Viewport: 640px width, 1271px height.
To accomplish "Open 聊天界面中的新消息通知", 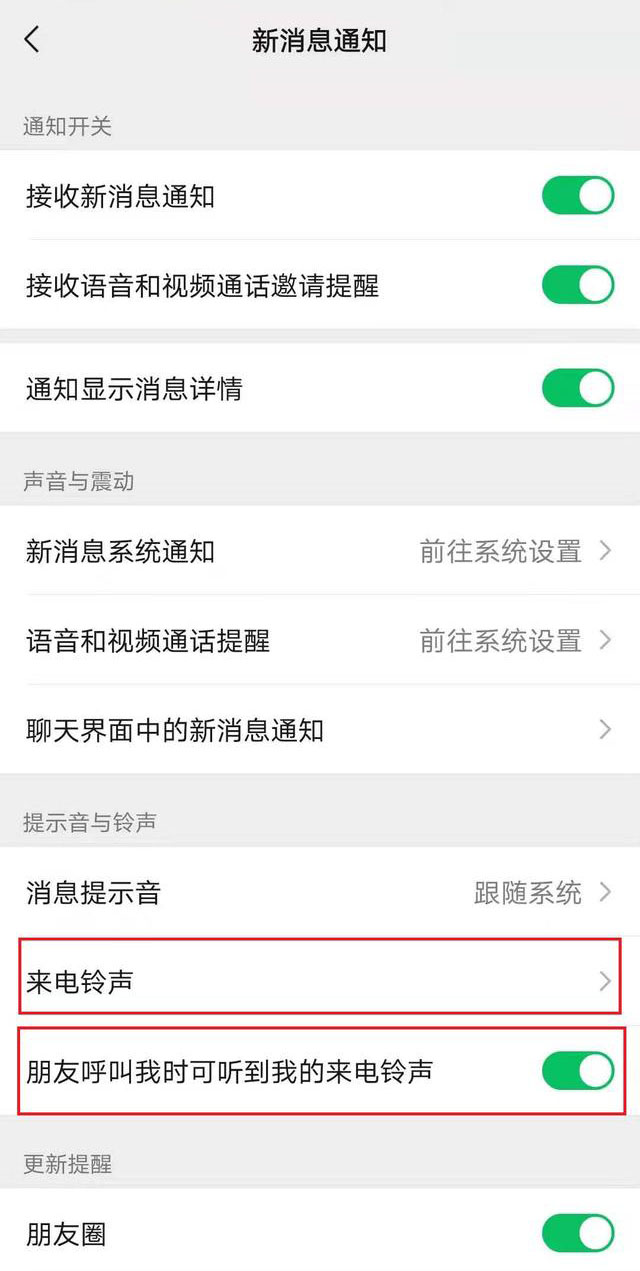I will [x=320, y=730].
